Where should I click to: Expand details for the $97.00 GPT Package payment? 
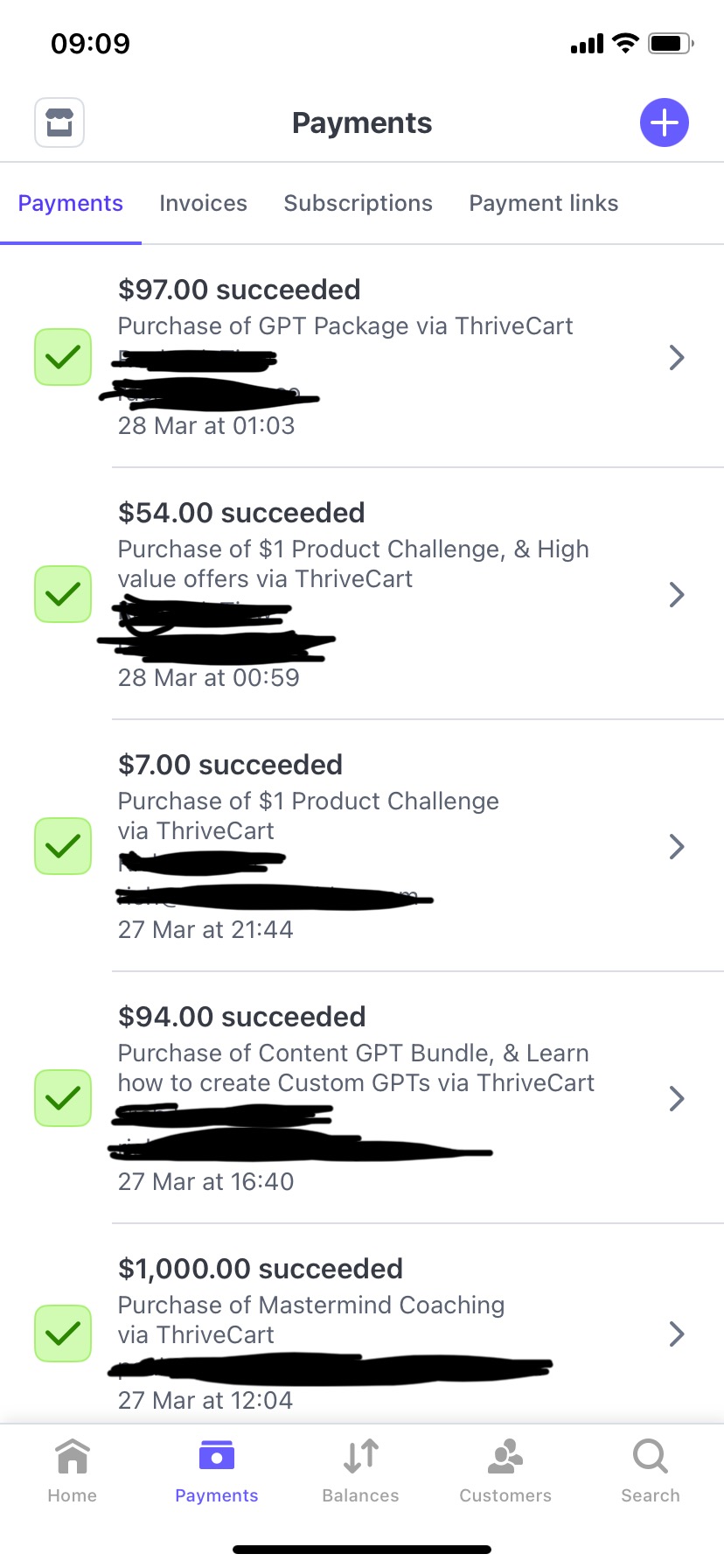676,357
